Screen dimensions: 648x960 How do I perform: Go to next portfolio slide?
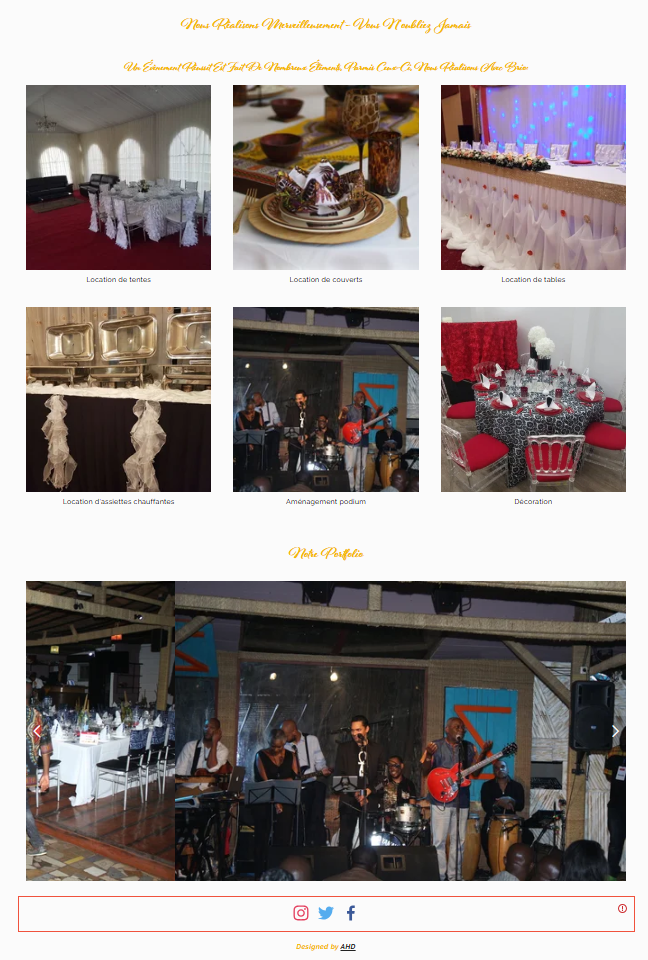point(614,731)
